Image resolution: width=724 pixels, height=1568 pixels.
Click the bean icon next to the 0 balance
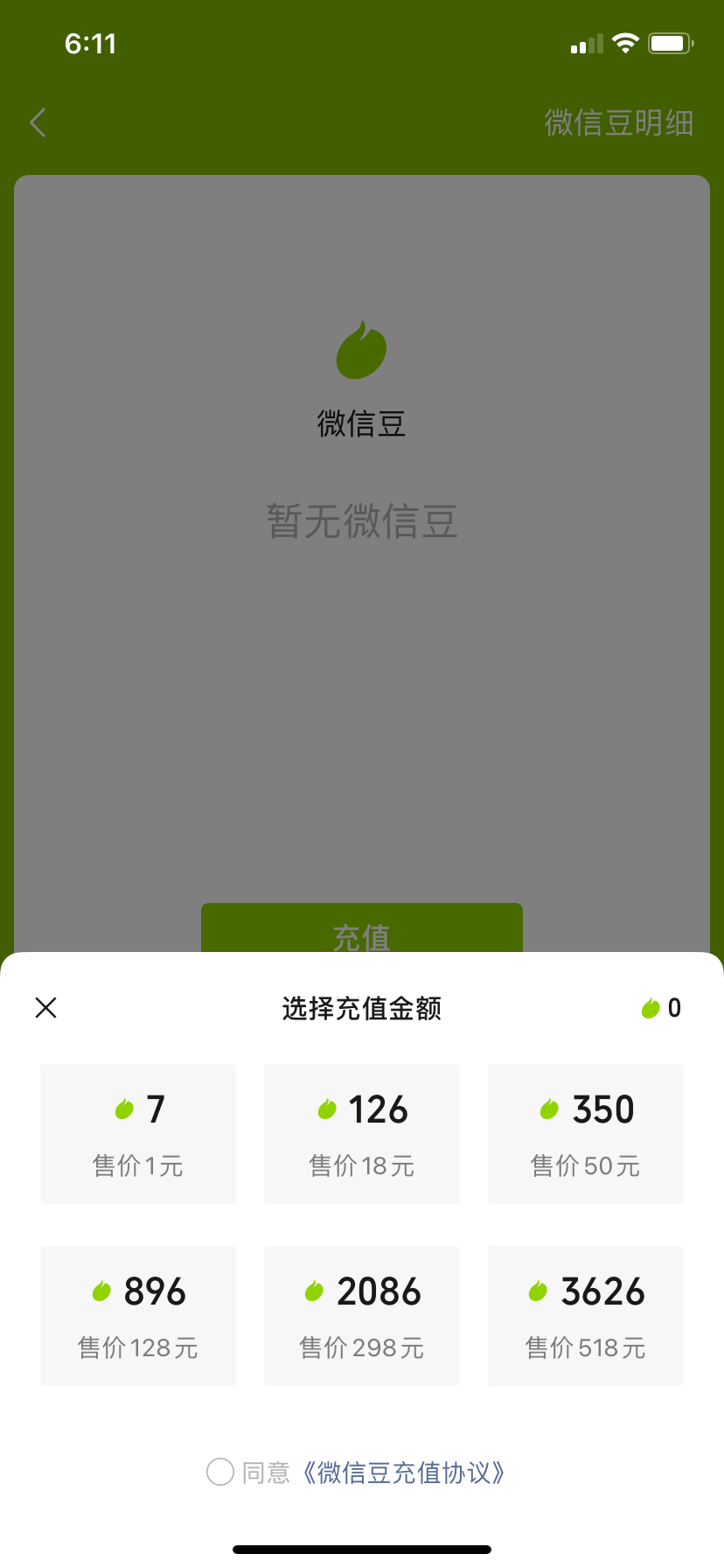tap(651, 1008)
